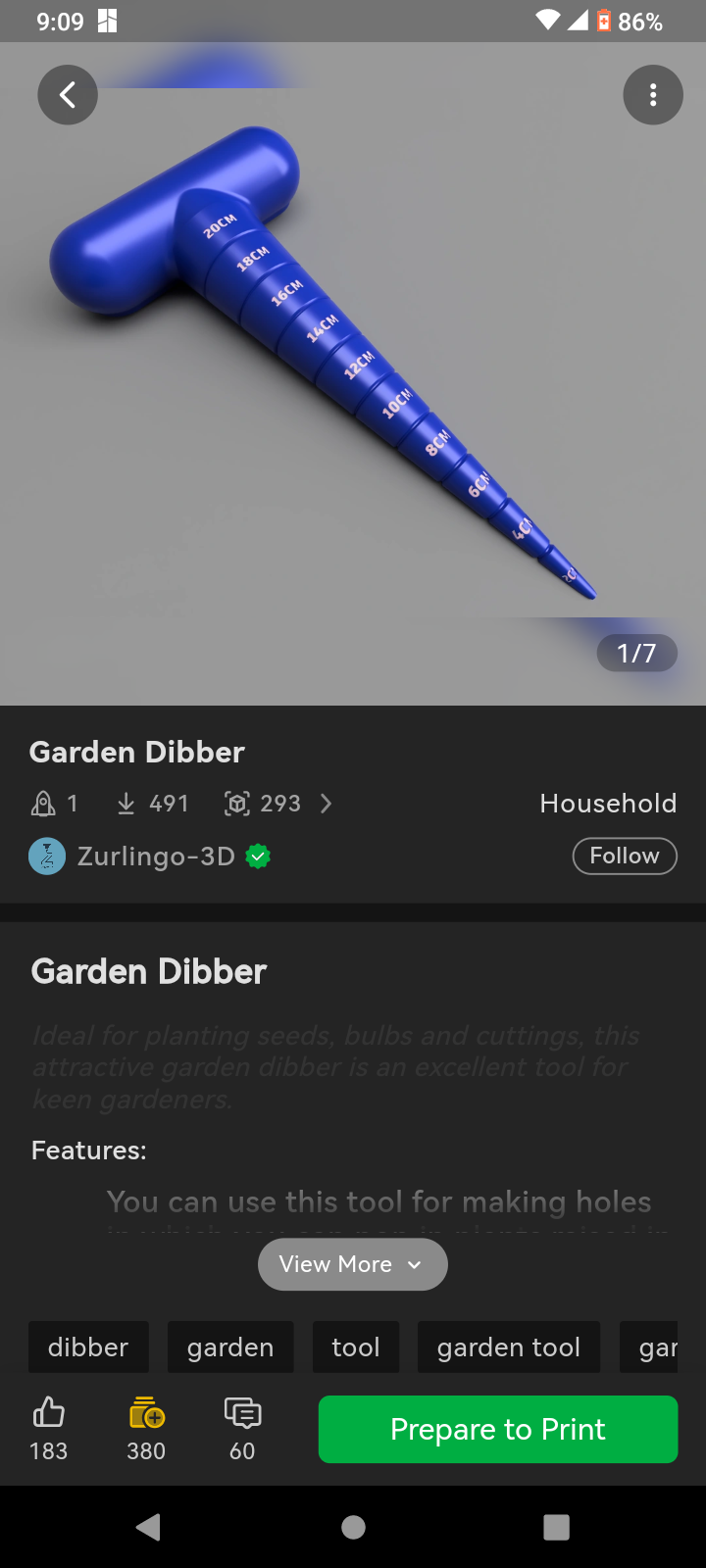Follow Zurlingo-3D
The width and height of the screenshot is (706, 1568).
(x=625, y=856)
